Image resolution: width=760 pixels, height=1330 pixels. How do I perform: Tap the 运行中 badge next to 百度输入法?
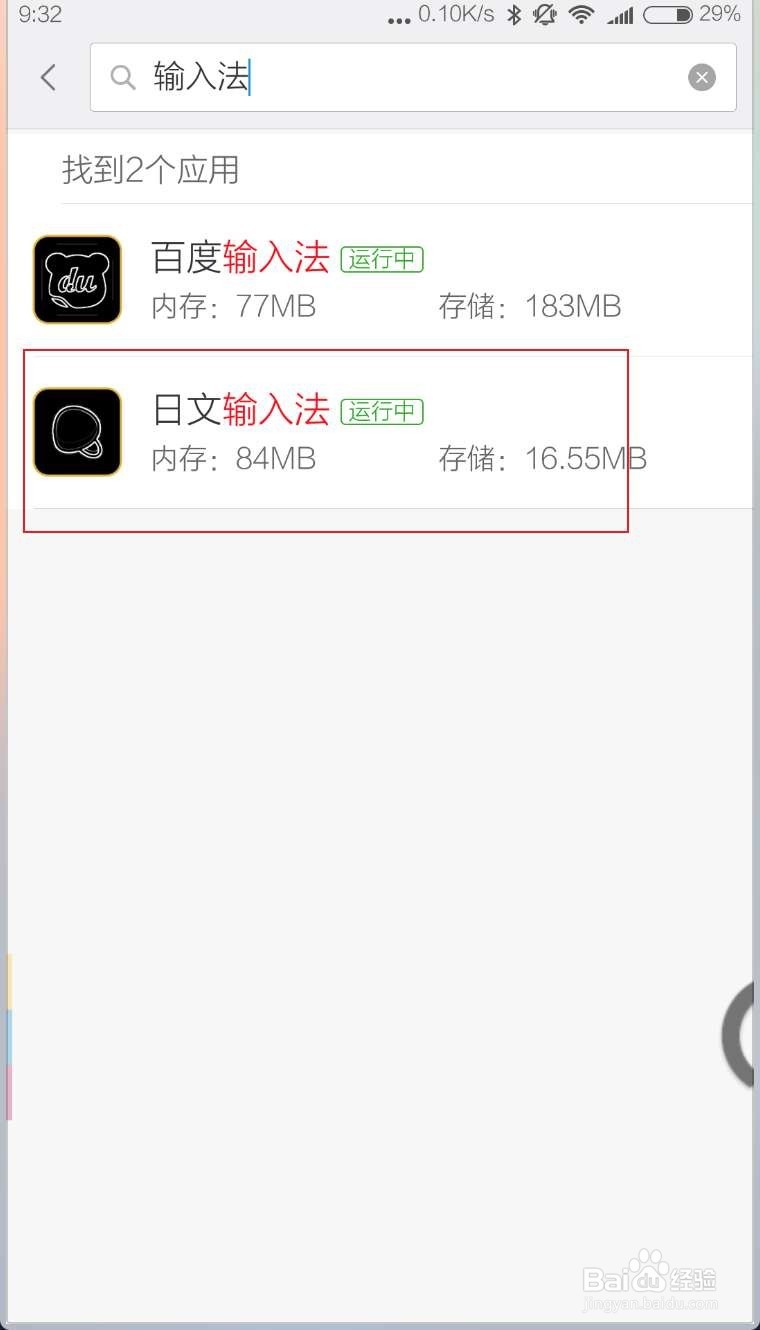381,258
